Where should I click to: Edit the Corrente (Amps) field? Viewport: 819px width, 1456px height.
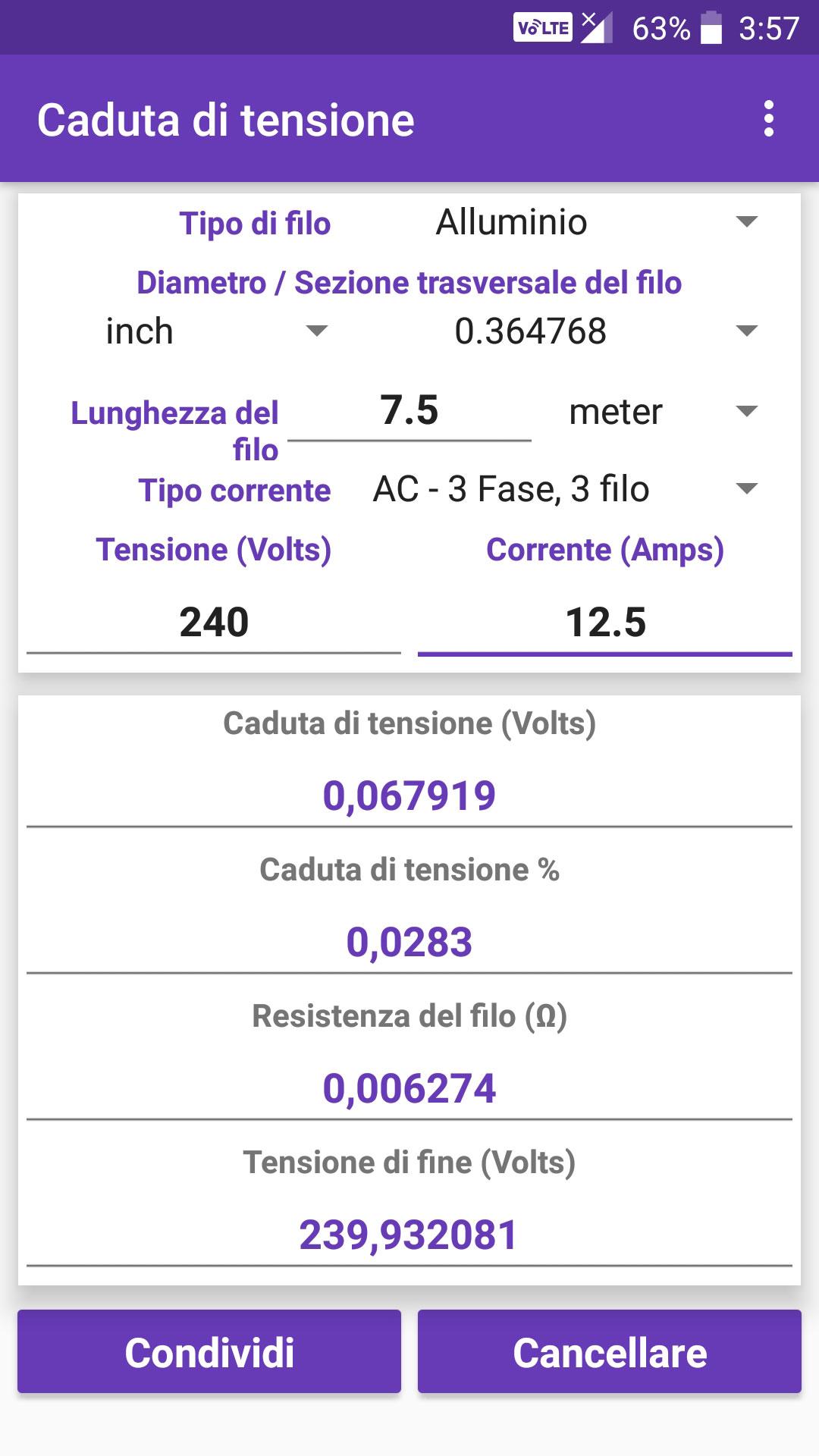[x=605, y=623]
